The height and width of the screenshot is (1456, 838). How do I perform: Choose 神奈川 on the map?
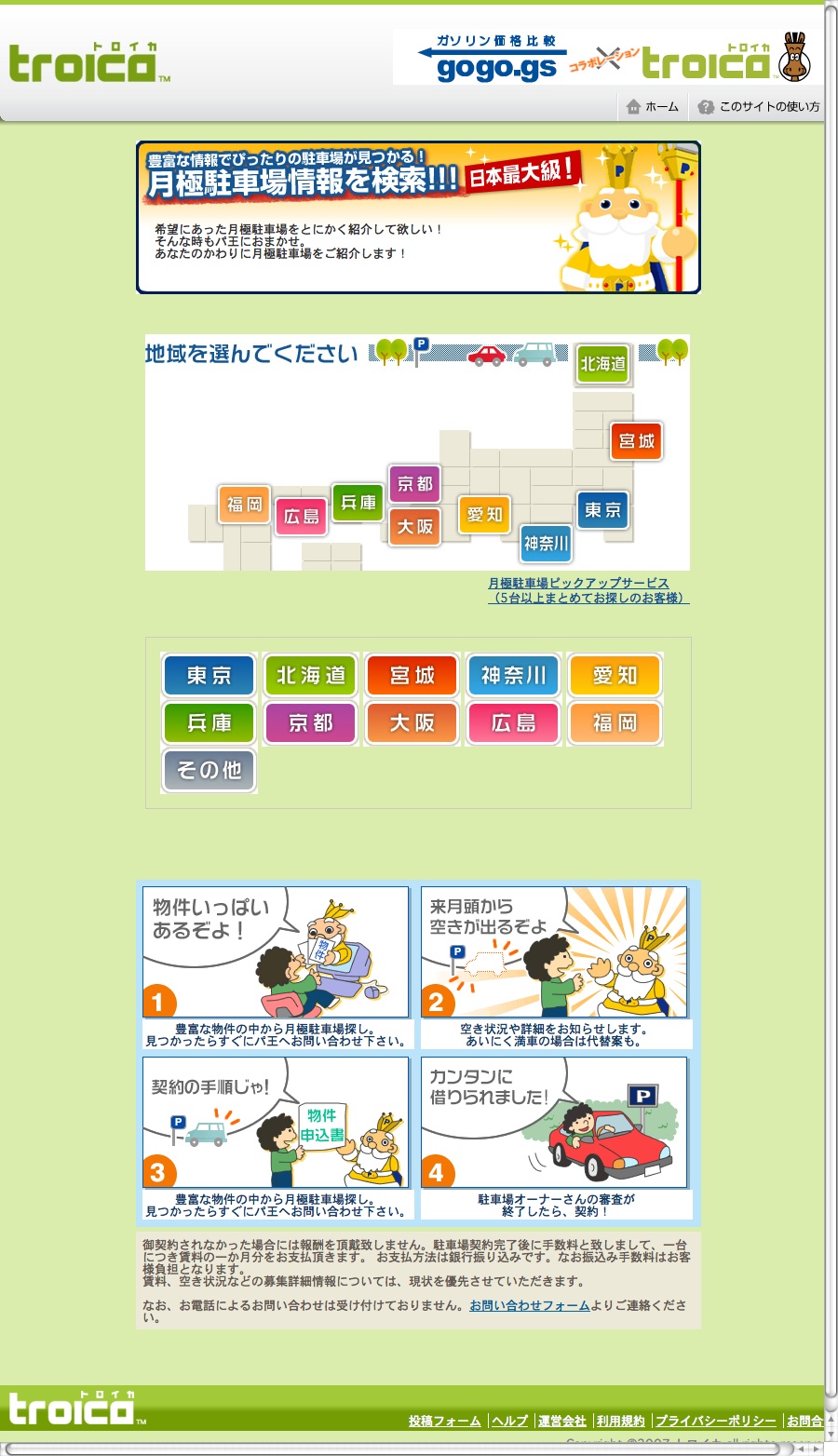[546, 543]
